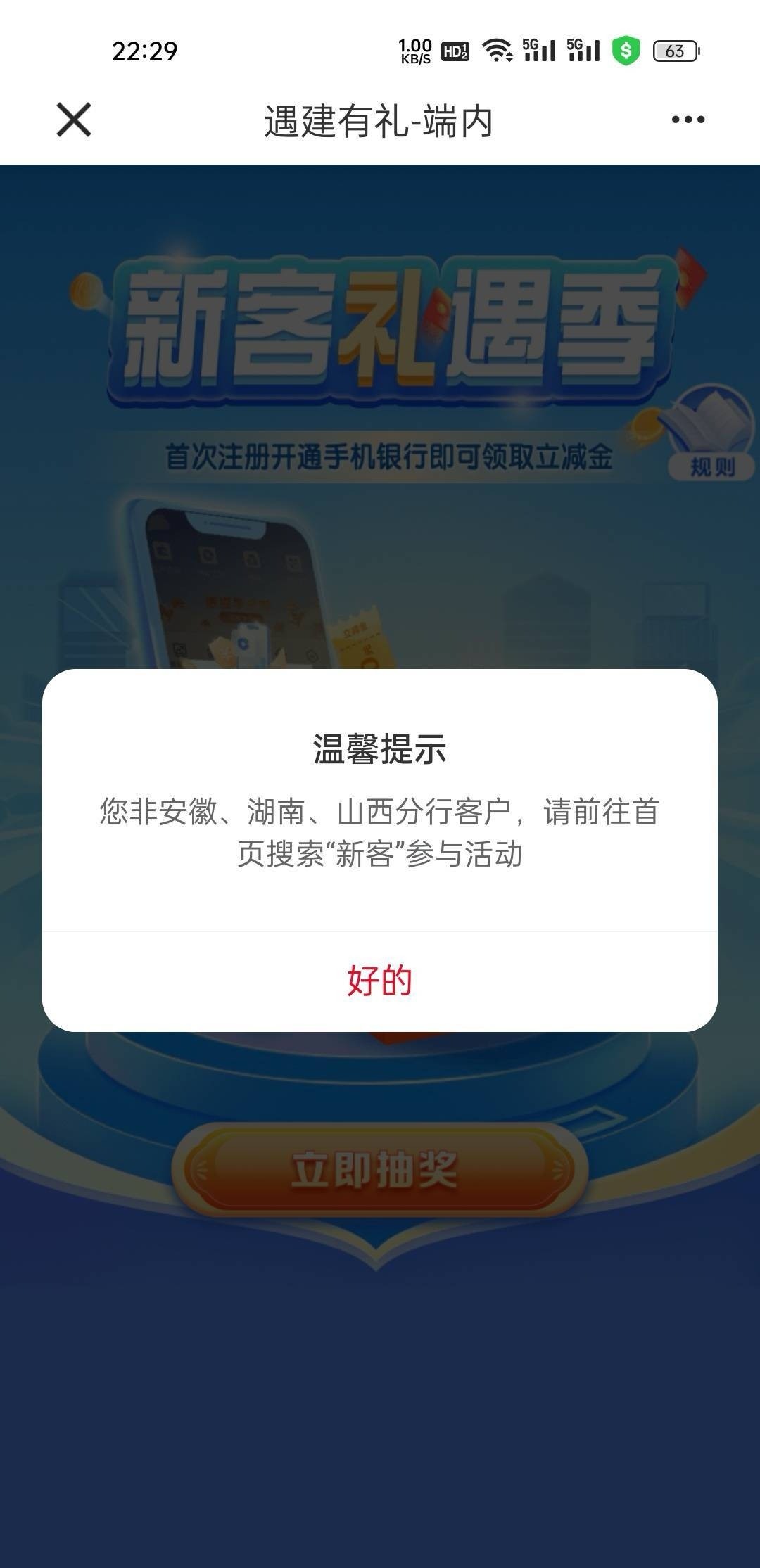
Task: Close the 遇建有礼 page
Action: tap(74, 120)
